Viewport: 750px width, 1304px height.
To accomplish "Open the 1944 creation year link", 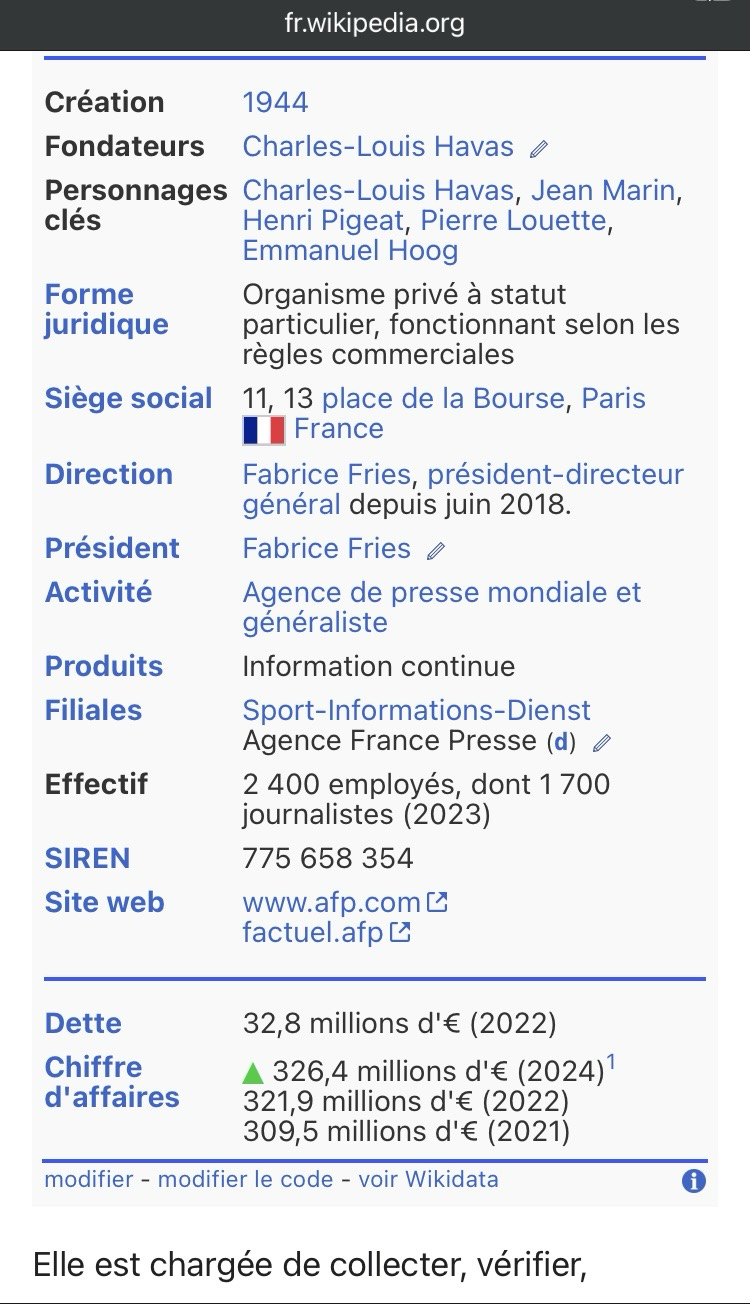I will coord(275,102).
